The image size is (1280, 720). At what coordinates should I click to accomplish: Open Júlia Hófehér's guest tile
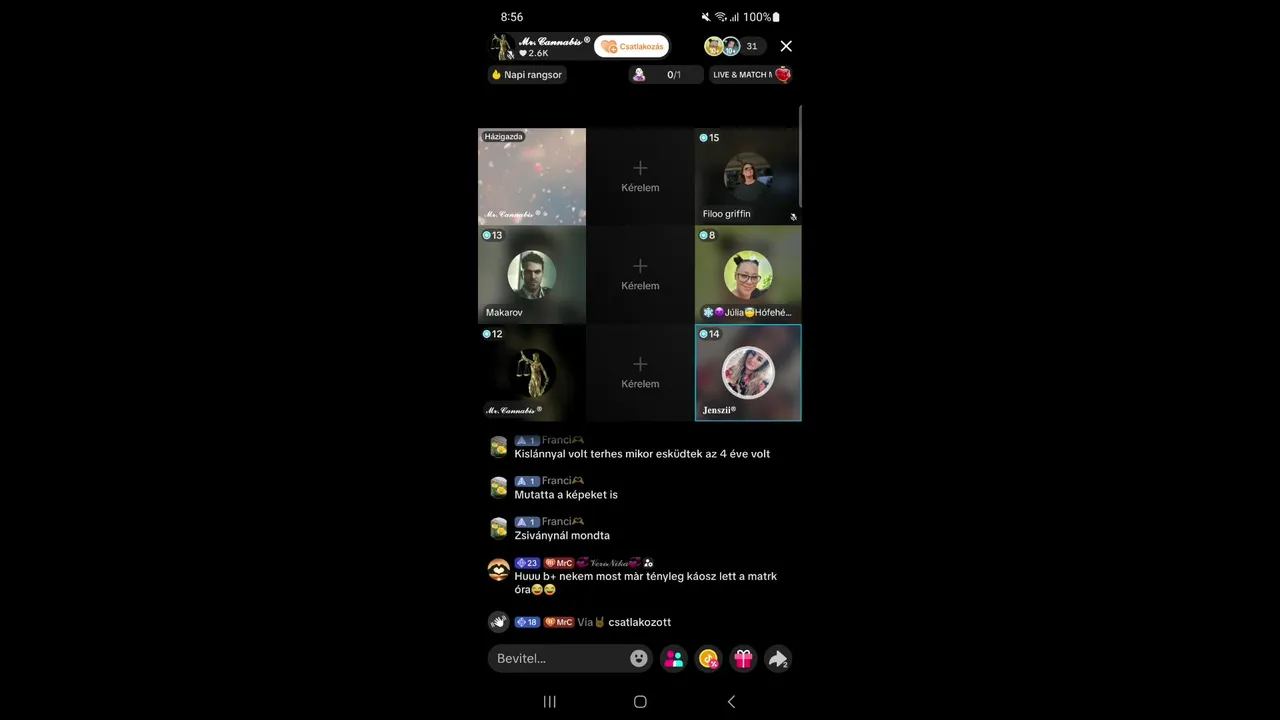pos(748,274)
